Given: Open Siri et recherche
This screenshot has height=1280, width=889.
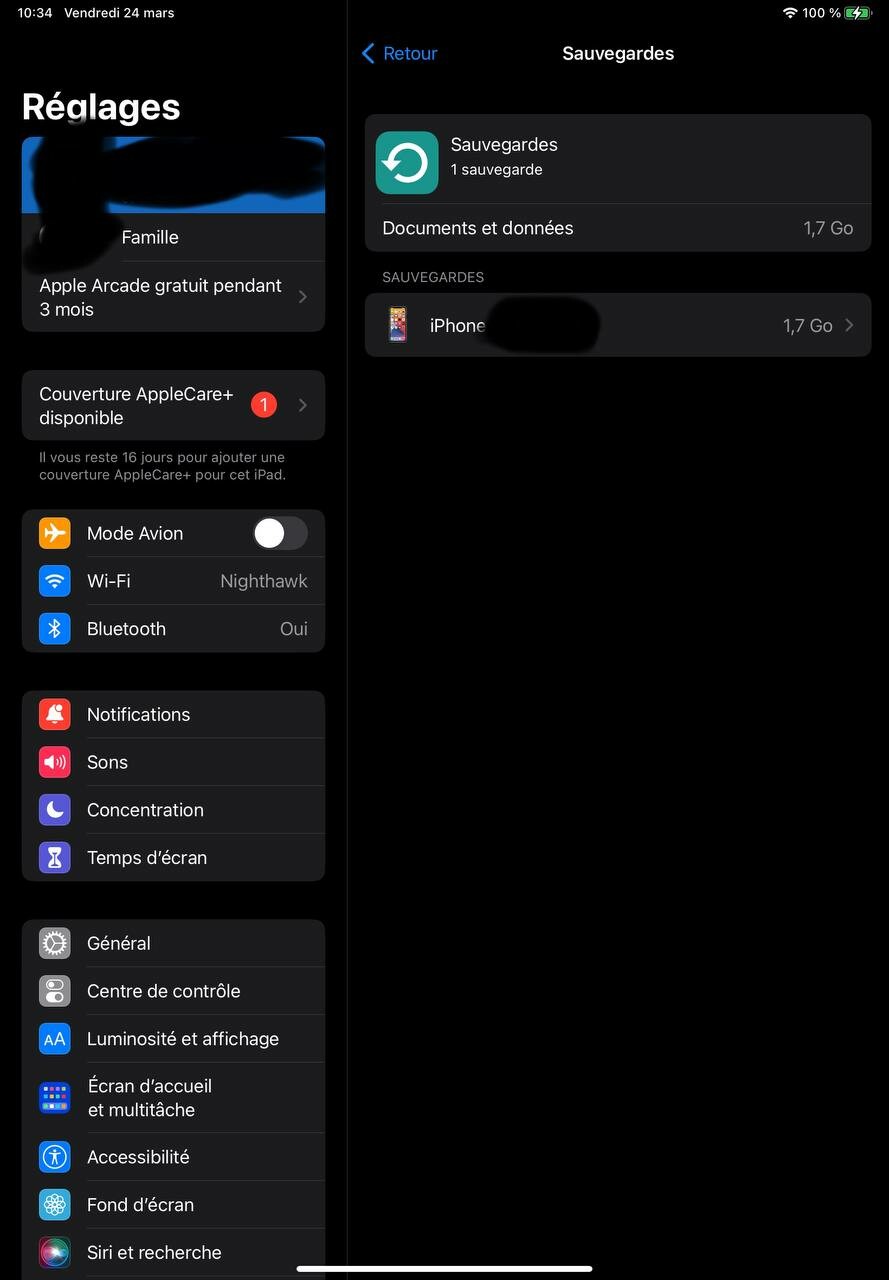Looking at the screenshot, I should coord(173,1252).
